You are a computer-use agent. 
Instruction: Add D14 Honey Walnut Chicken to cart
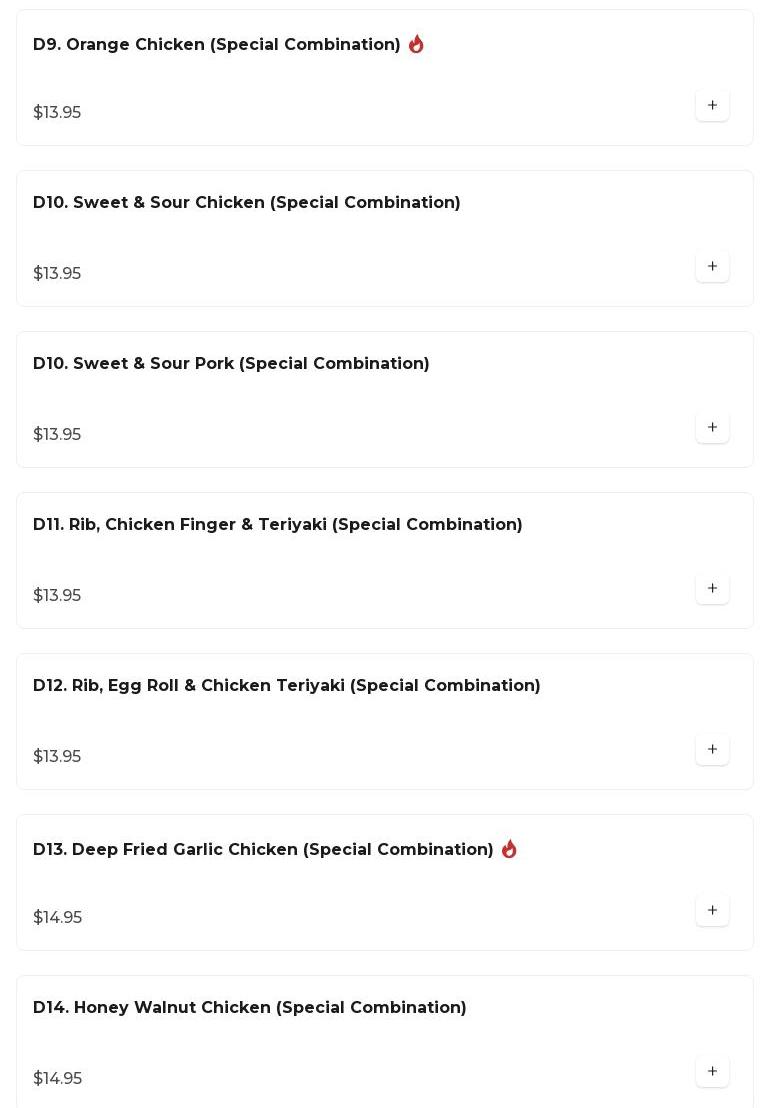(712, 1071)
